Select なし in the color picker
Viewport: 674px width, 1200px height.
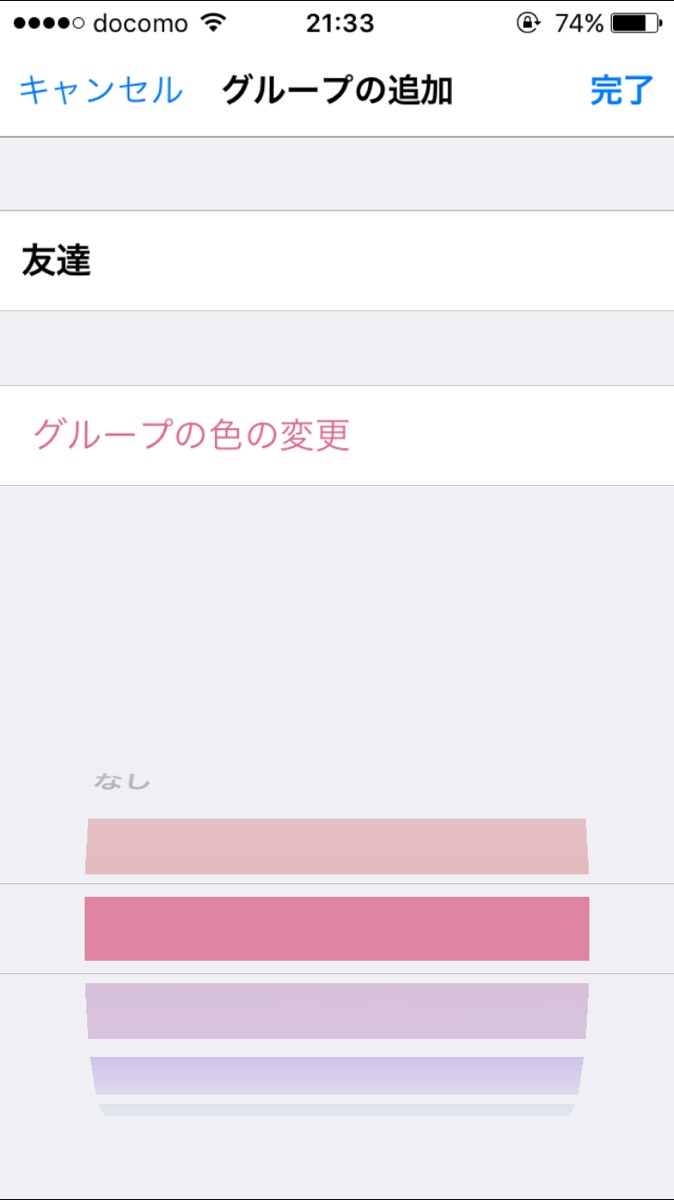[122, 781]
